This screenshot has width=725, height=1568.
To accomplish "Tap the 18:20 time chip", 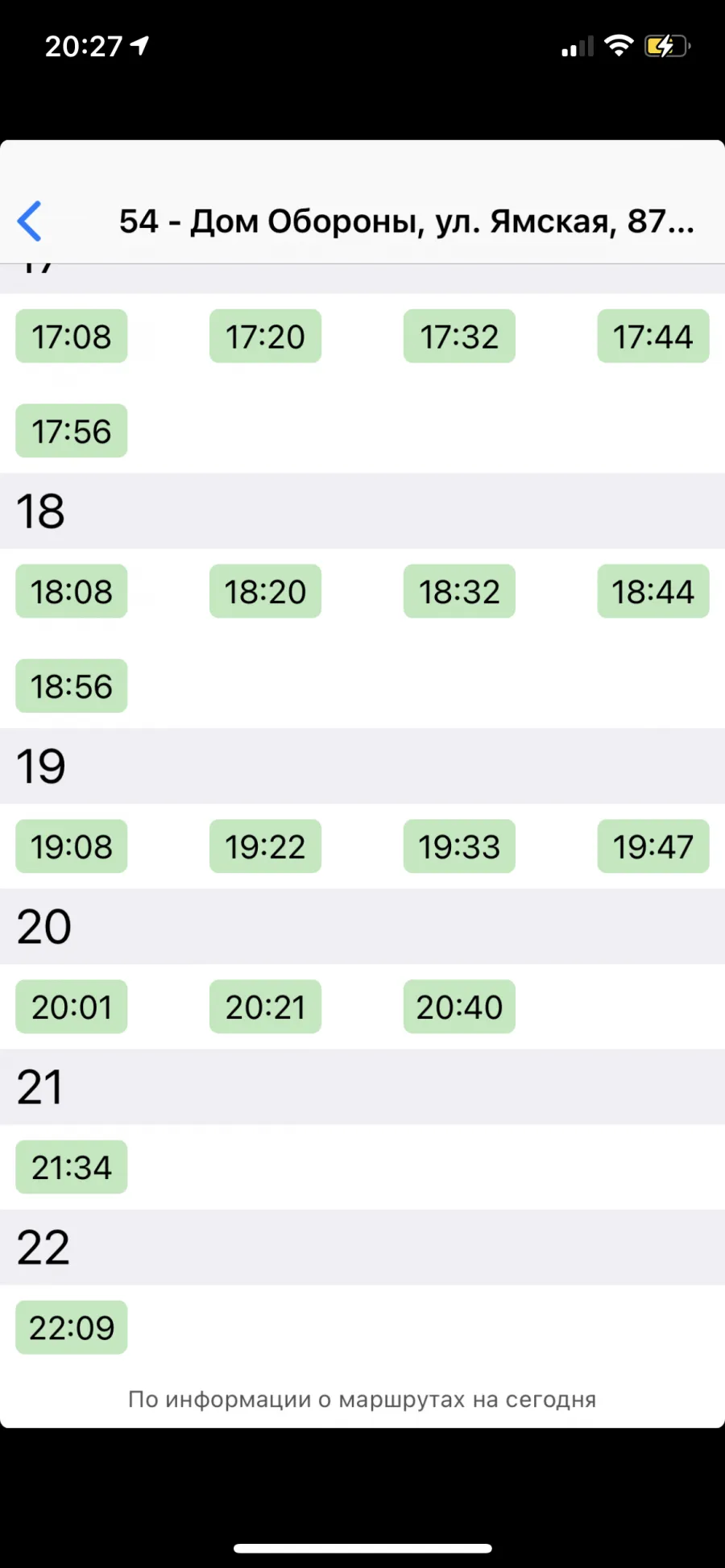I will click(x=265, y=591).
